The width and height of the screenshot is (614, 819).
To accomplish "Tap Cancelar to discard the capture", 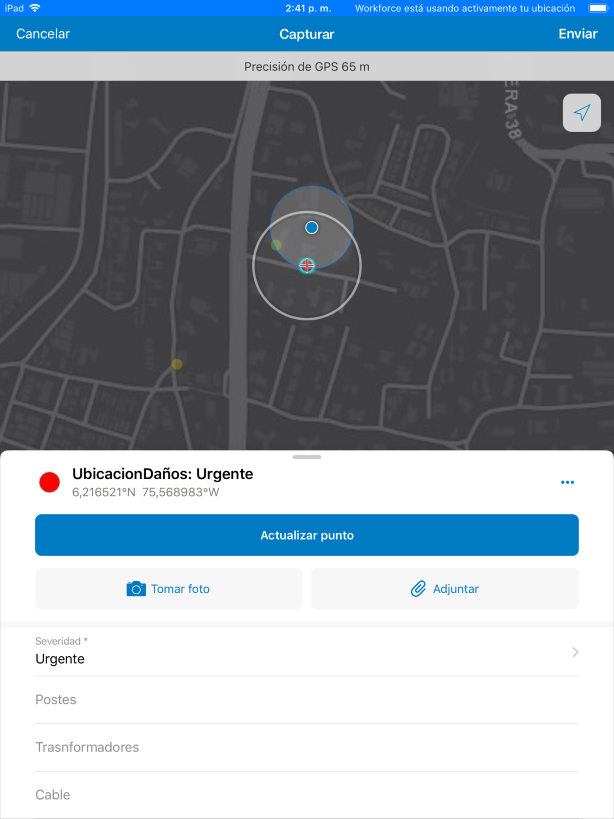I will [x=43, y=34].
